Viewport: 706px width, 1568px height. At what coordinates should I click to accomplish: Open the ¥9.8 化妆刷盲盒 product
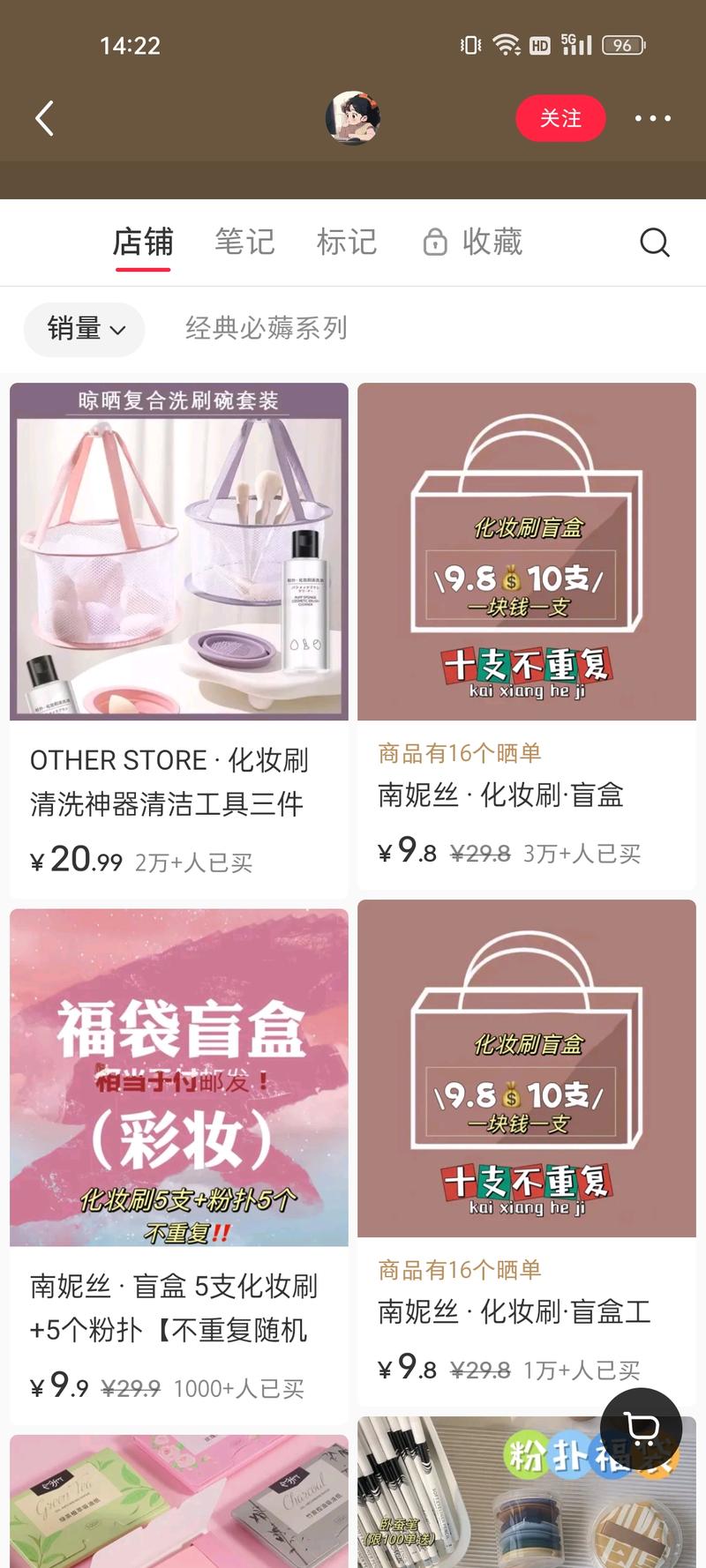click(x=527, y=551)
